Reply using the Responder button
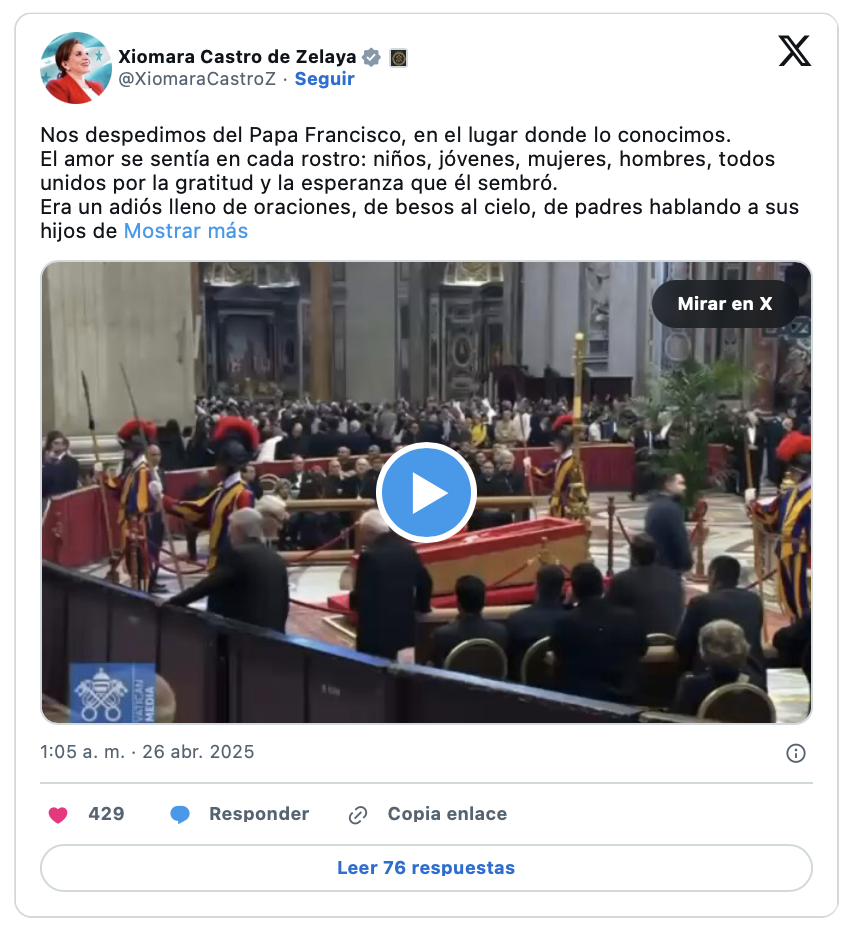 pos(240,814)
